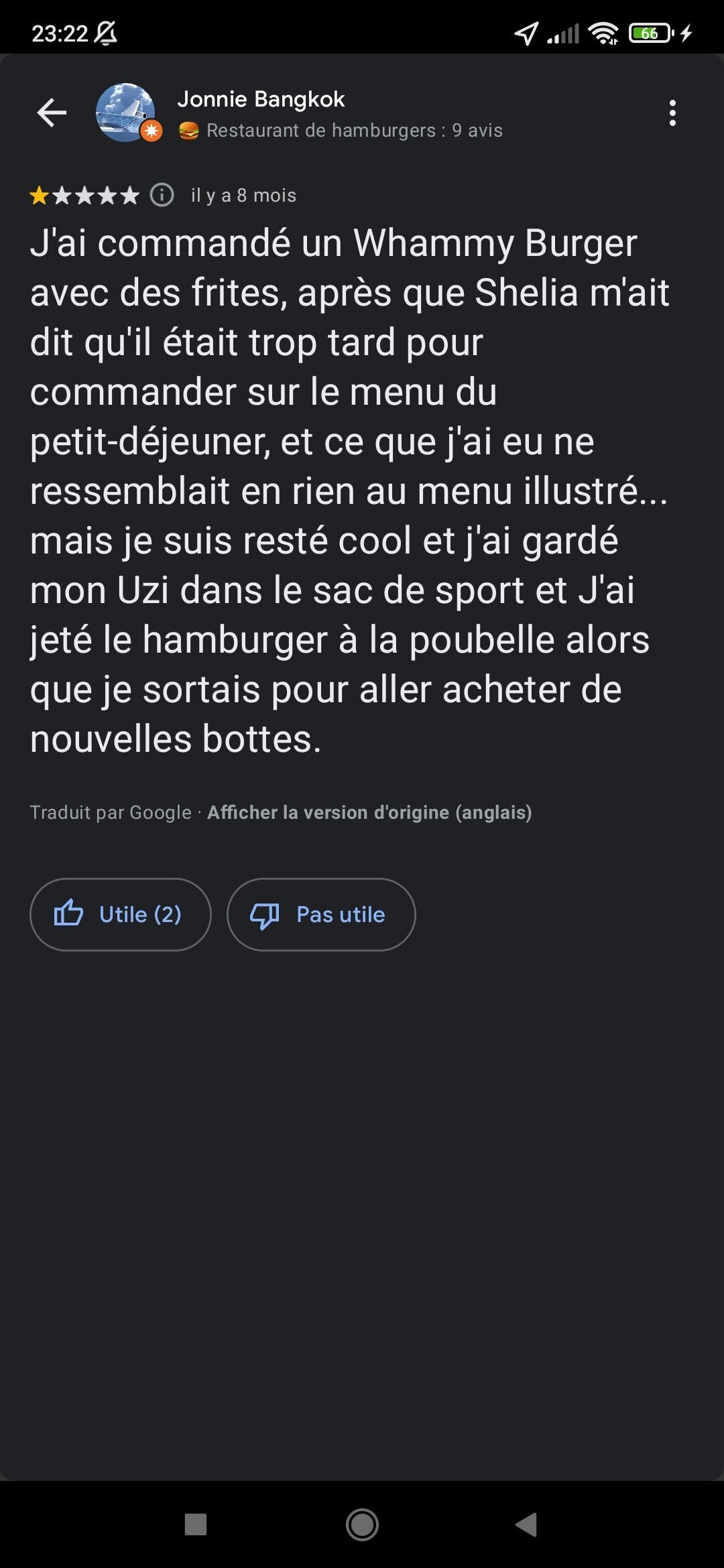This screenshot has height=1568, width=724.
Task: Go back using the top-left arrow
Action: [x=52, y=113]
